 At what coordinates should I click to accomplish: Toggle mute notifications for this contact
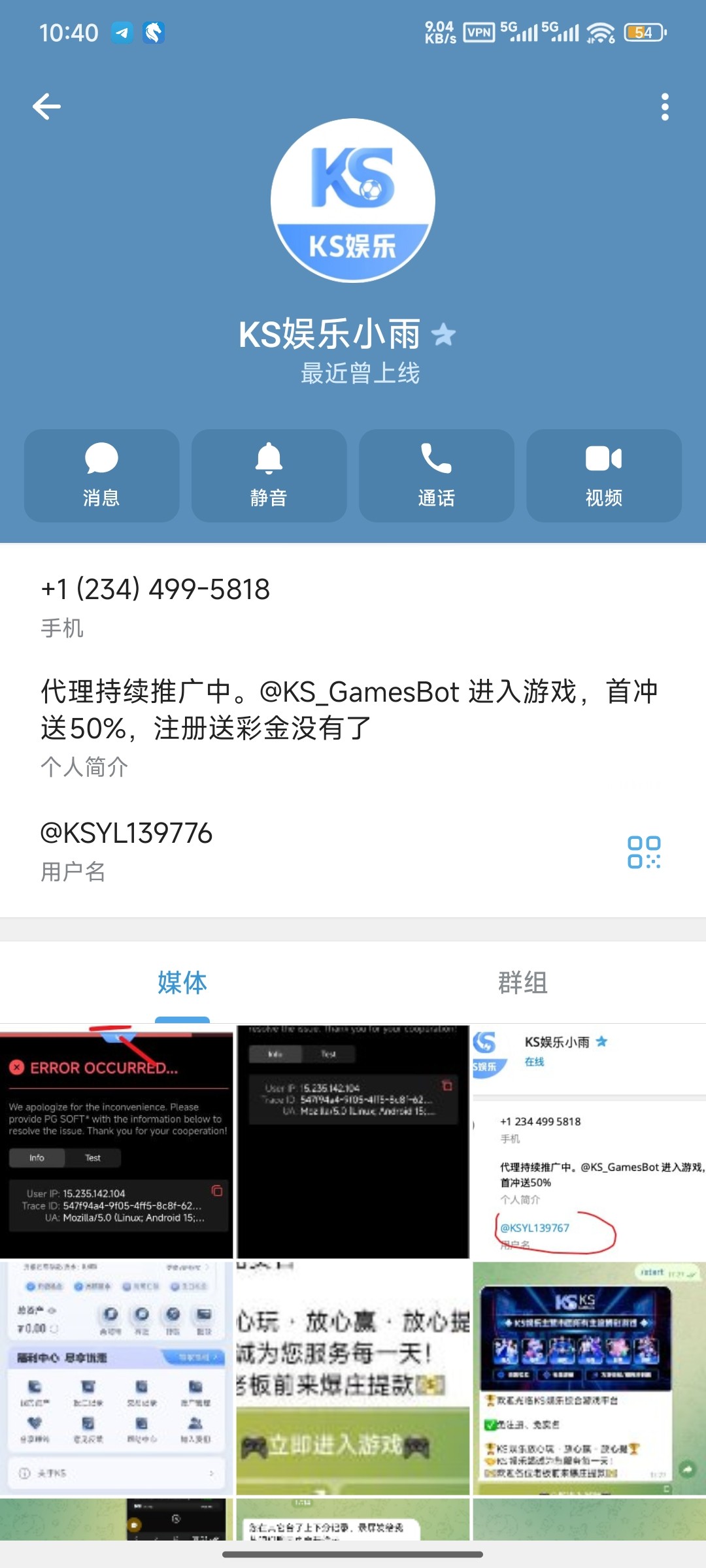coord(269,475)
